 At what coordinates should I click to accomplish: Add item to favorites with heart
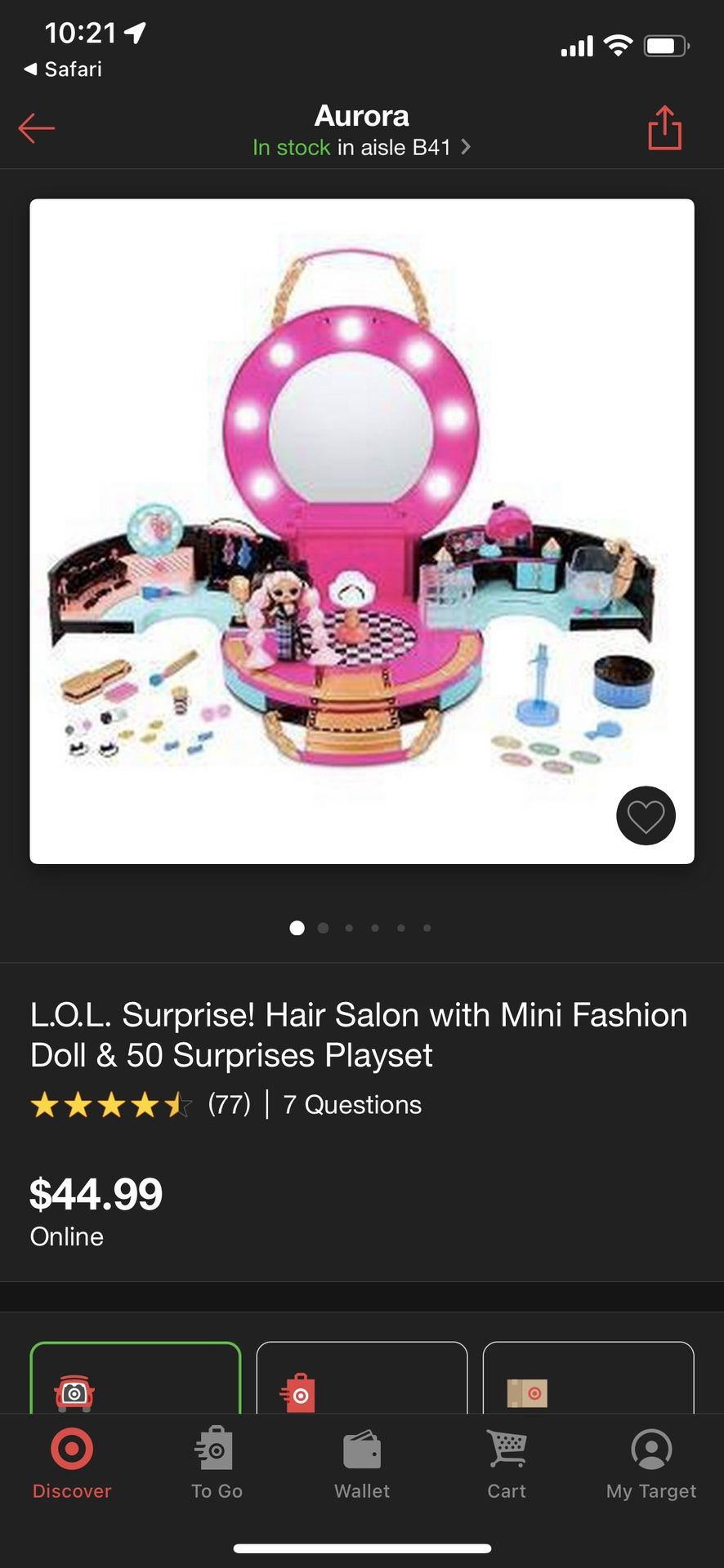point(646,816)
